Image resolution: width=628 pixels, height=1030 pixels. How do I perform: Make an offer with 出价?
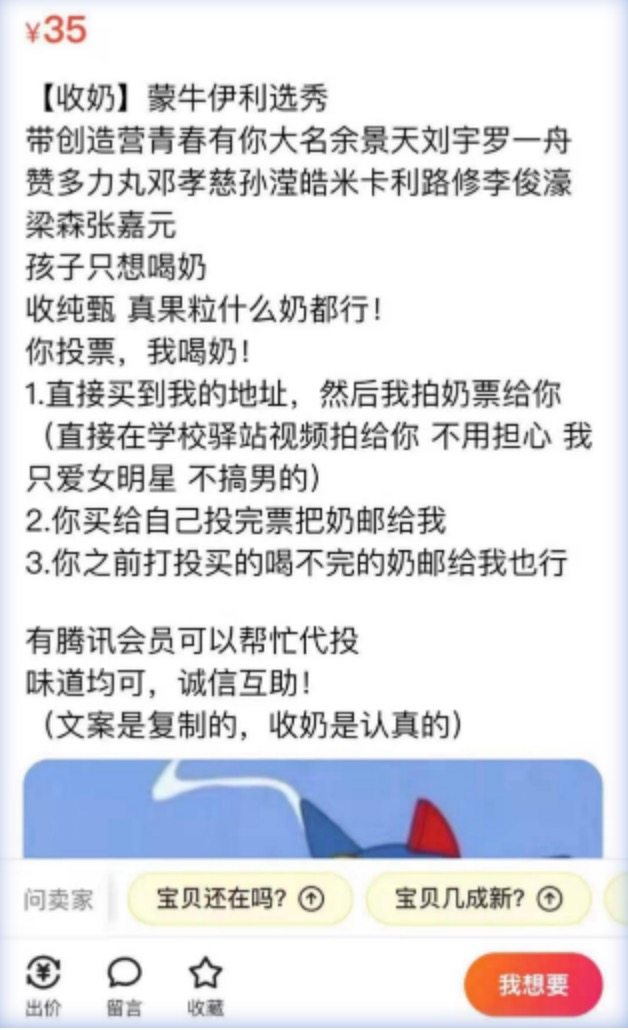point(43,985)
